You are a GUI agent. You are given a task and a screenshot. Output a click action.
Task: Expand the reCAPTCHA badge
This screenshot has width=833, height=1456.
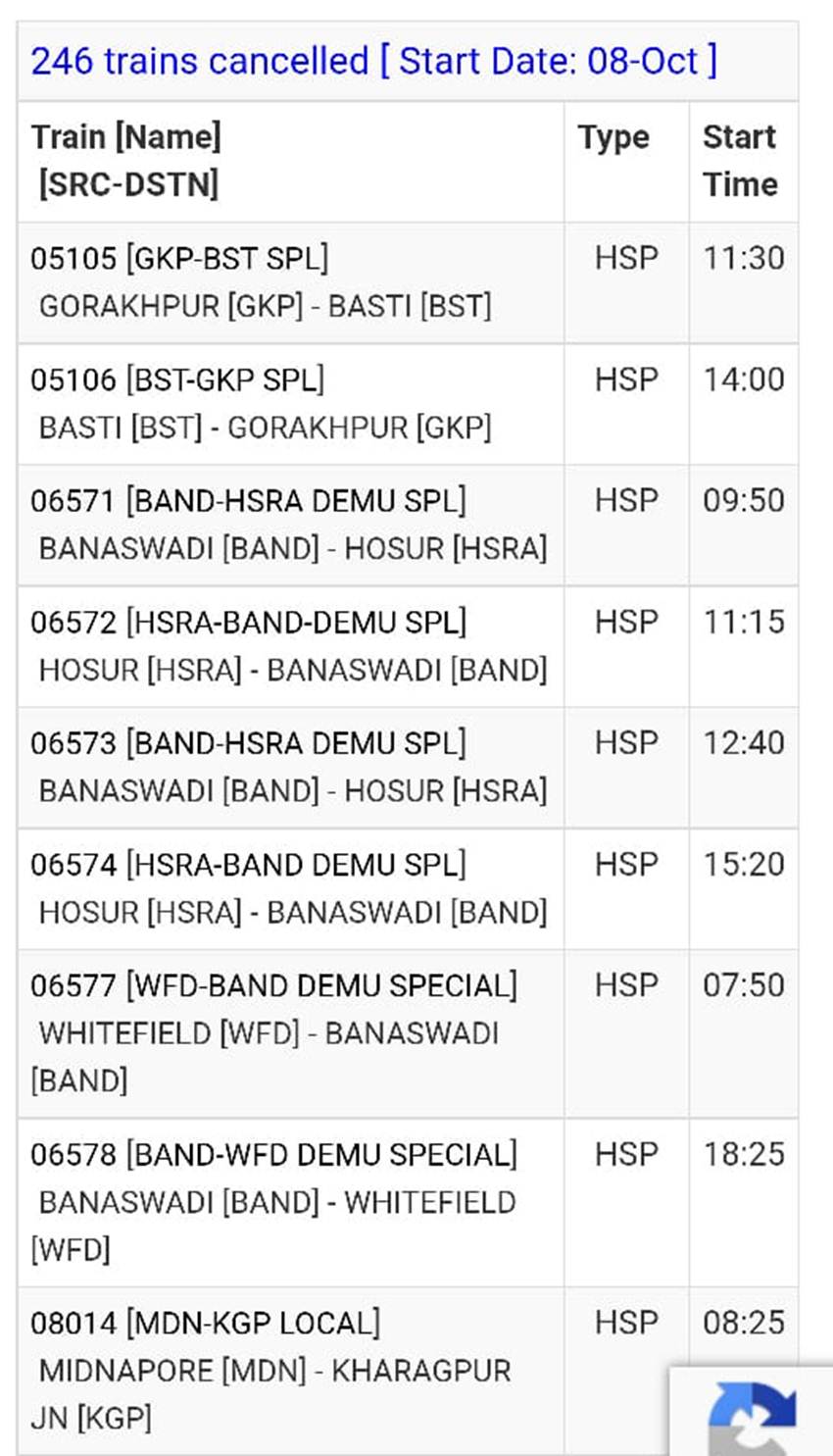(x=752, y=1411)
